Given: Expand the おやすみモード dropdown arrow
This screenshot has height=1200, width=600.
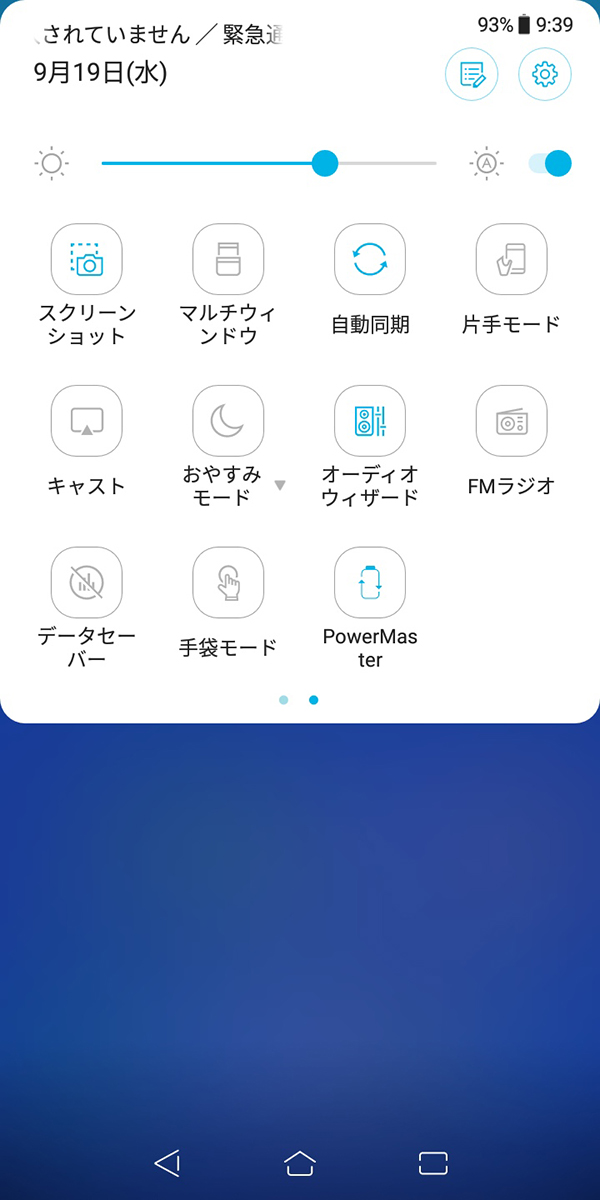Looking at the screenshot, I should coord(280,485).
